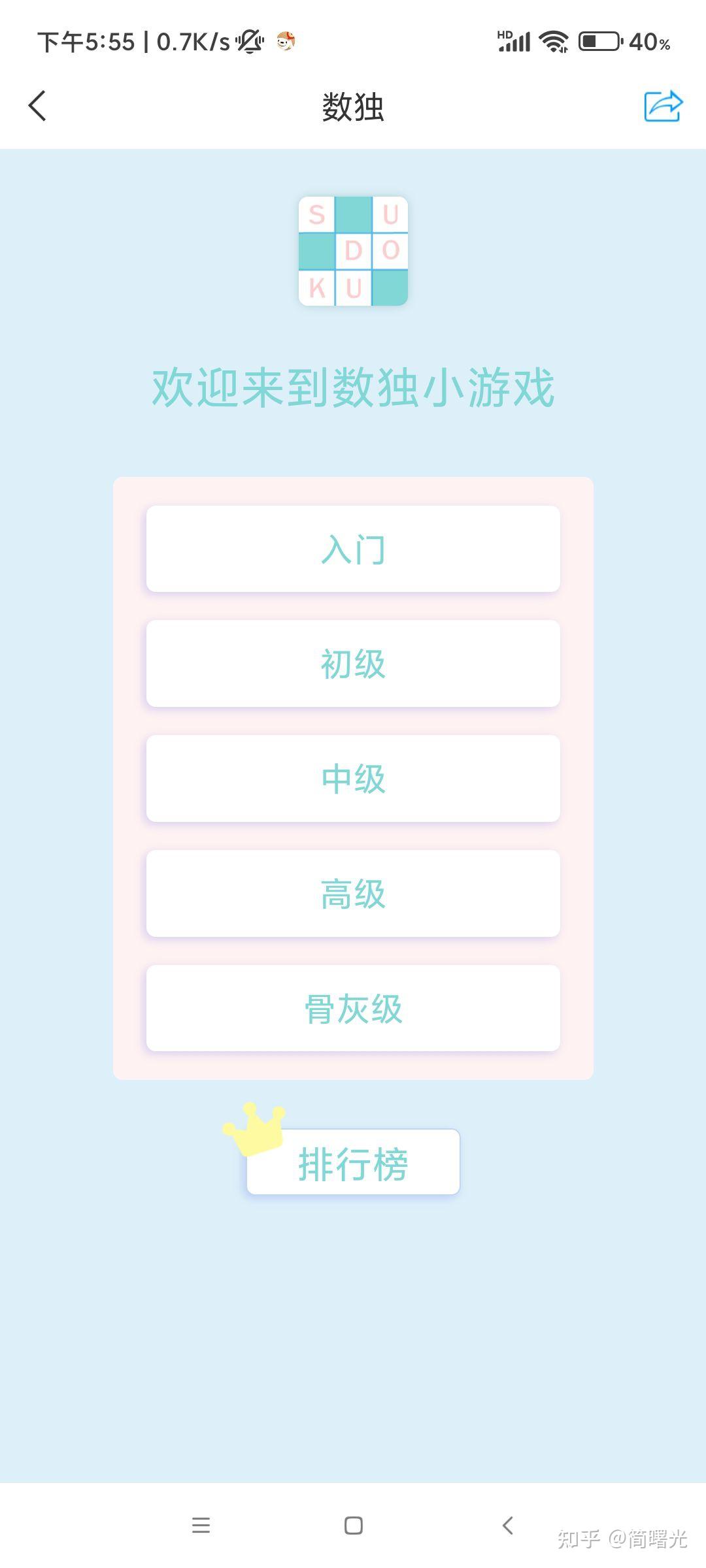
Task: Share the Sudoku mini game
Action: pos(663,106)
